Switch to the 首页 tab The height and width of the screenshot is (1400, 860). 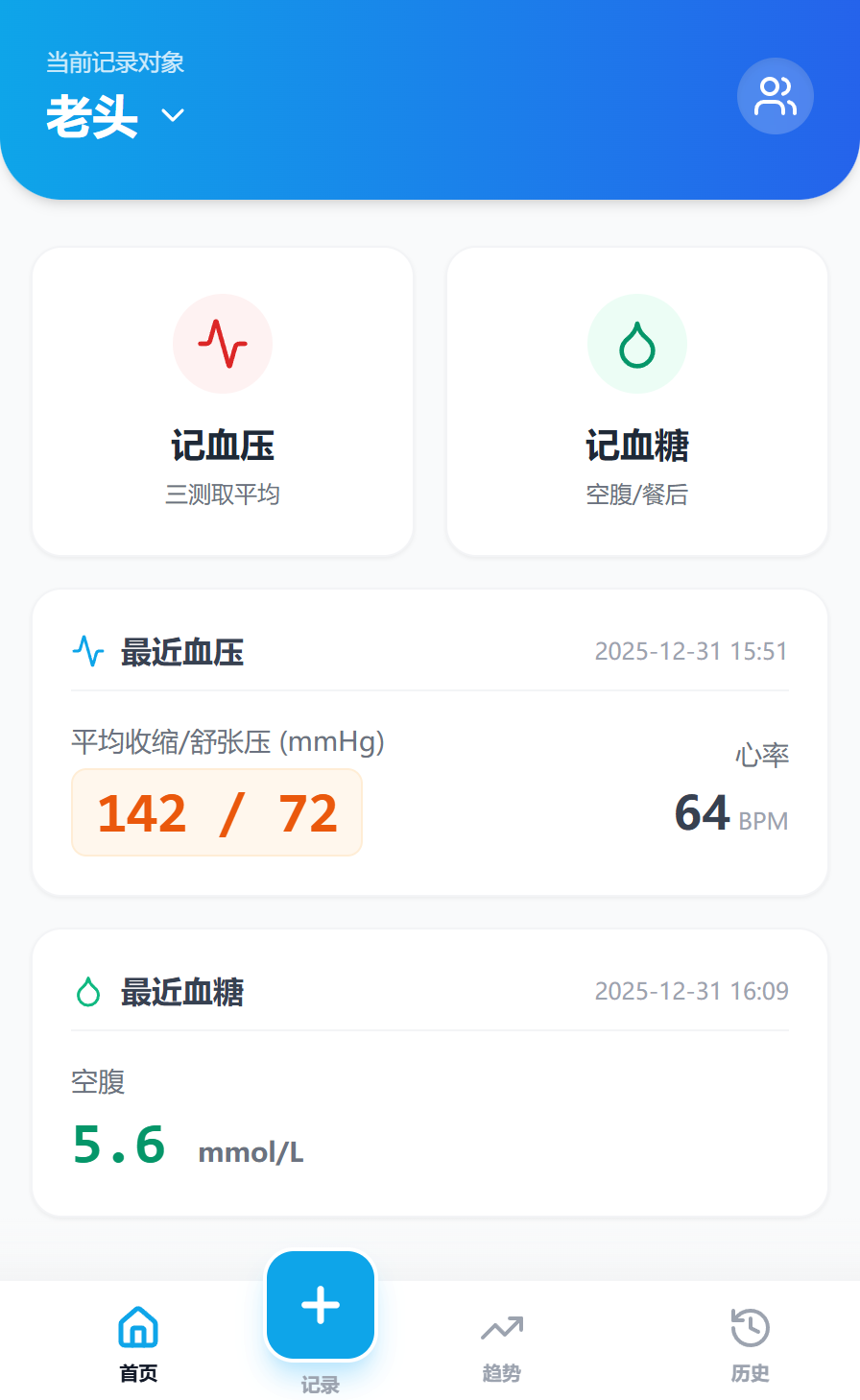click(x=138, y=1344)
